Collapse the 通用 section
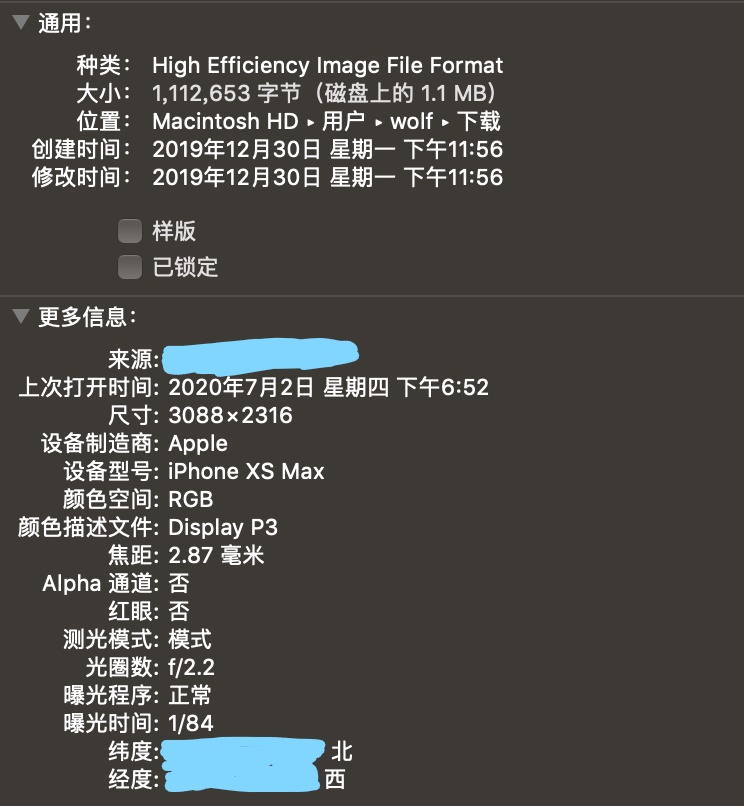744x806 pixels. click(x=20, y=24)
